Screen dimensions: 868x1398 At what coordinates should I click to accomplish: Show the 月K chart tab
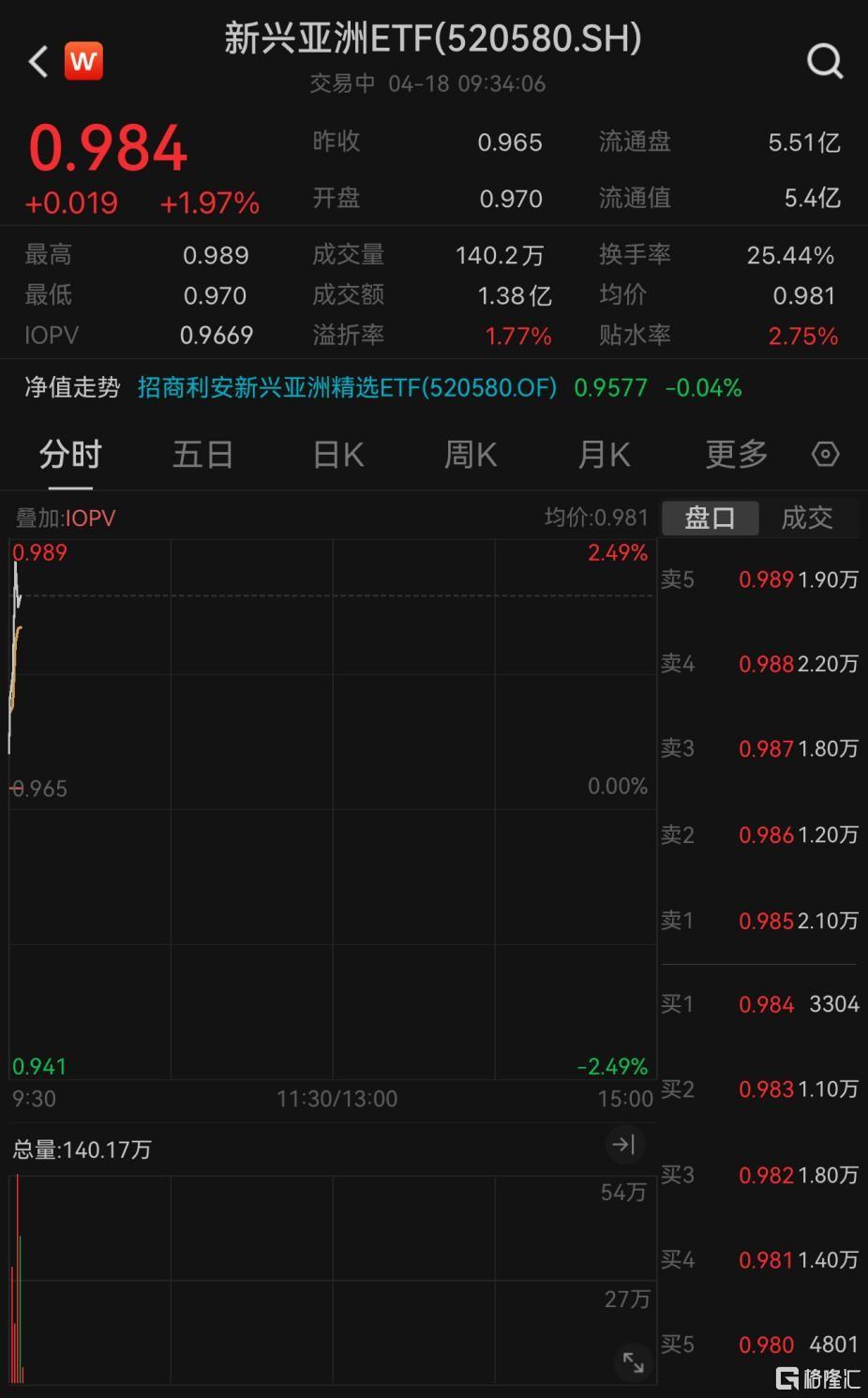click(x=604, y=455)
